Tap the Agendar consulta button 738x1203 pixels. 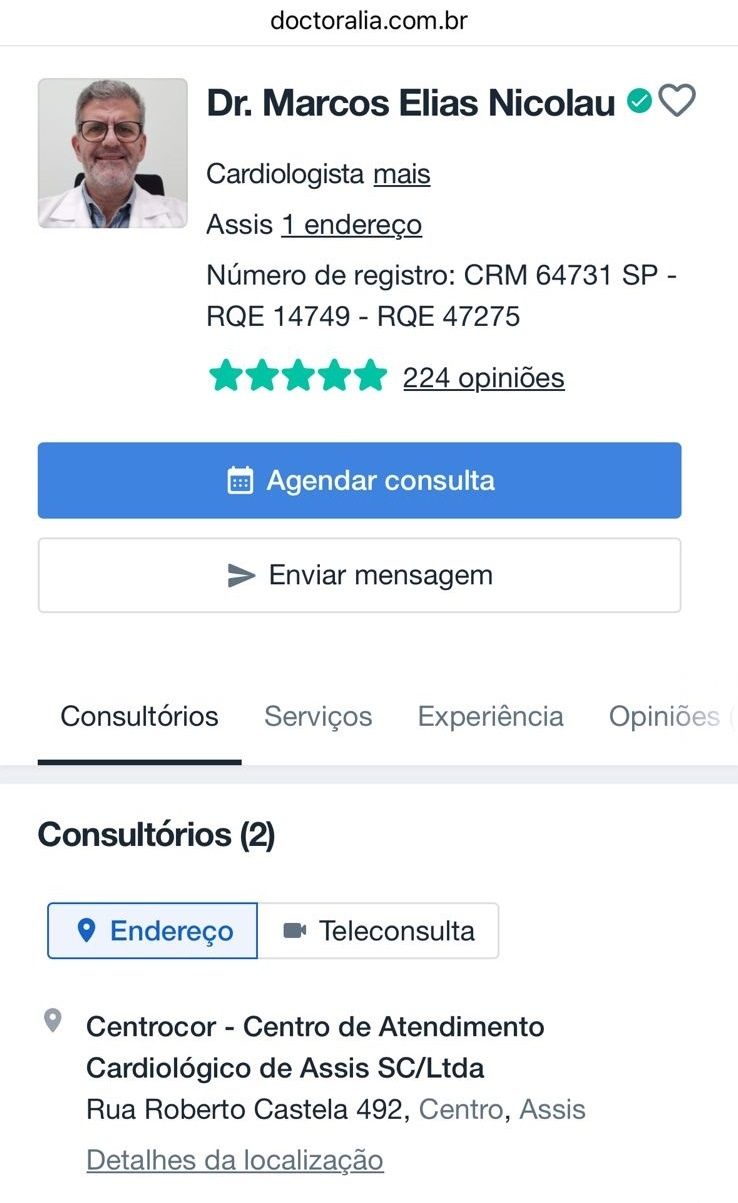(359, 481)
